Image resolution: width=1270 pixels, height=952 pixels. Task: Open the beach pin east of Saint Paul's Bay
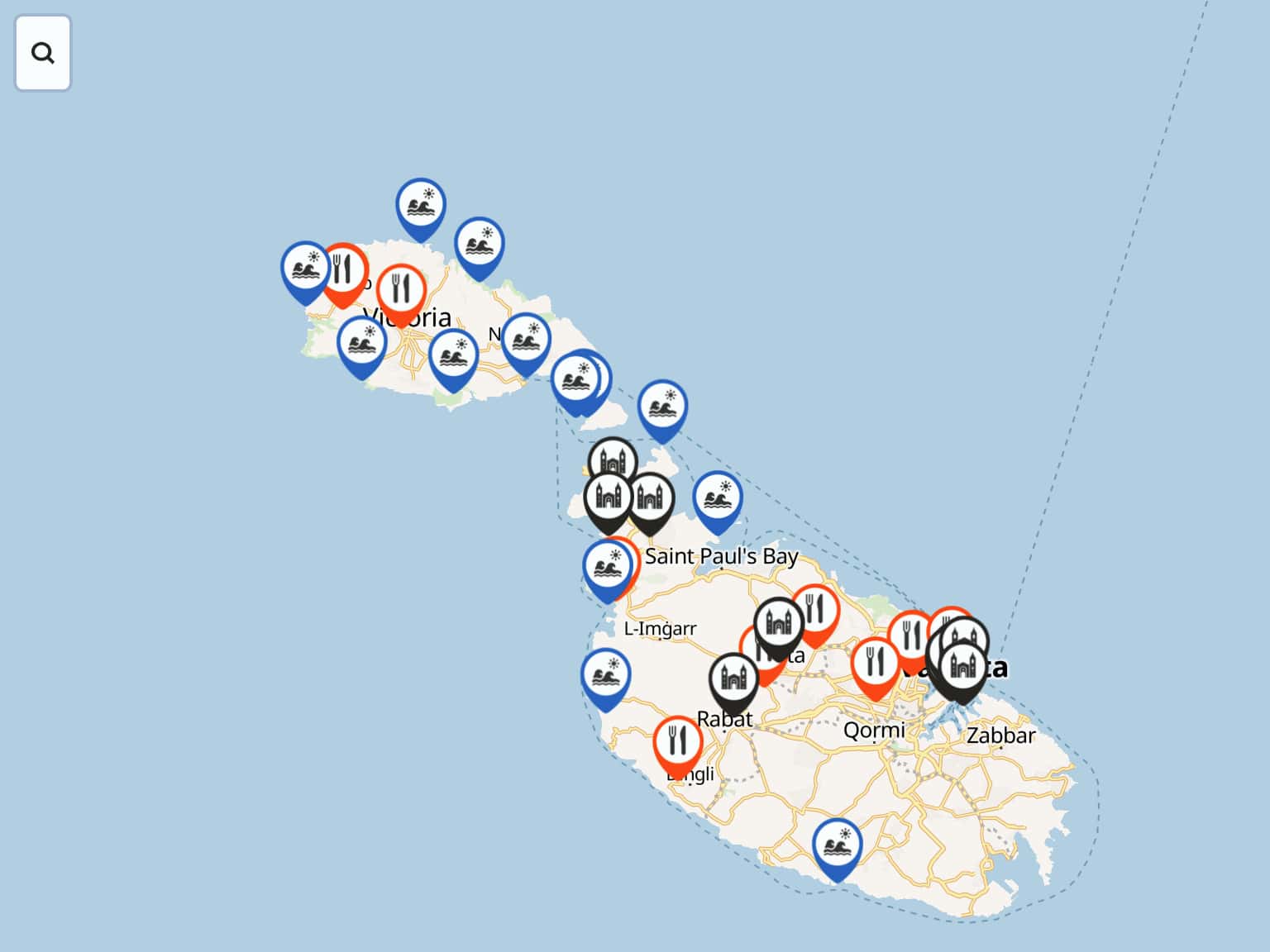point(717,497)
